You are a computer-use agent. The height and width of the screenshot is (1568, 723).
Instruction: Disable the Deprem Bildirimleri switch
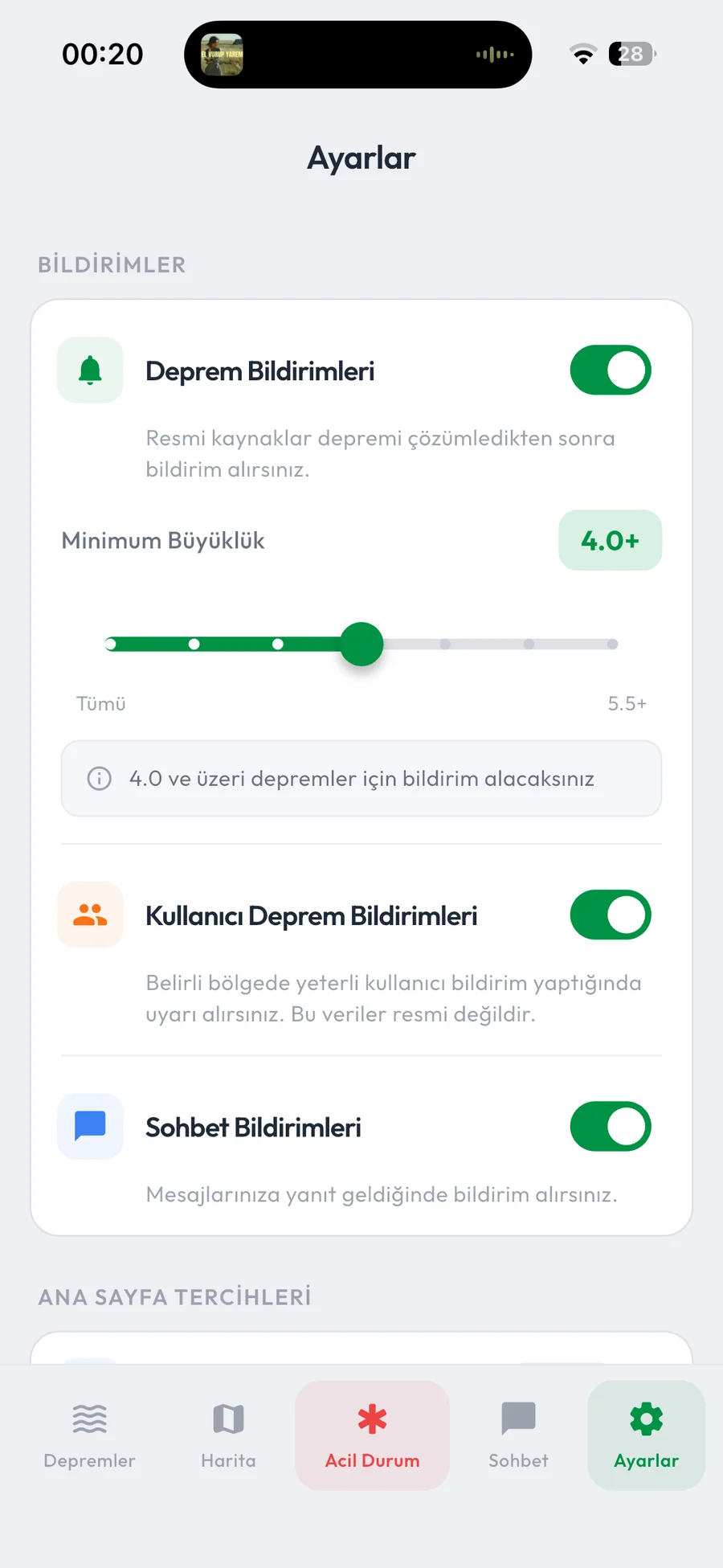[x=611, y=370]
